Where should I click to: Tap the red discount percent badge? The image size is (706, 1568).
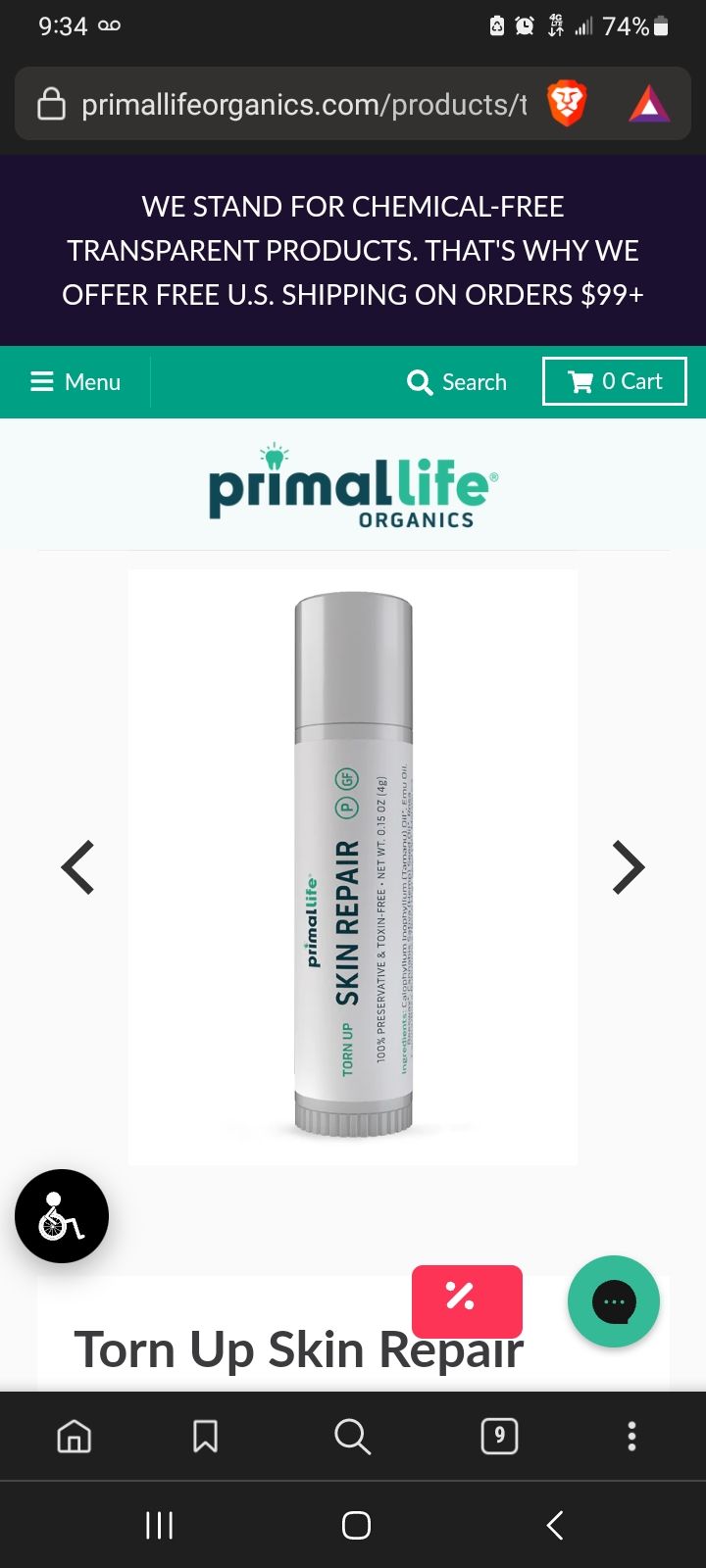click(467, 1299)
